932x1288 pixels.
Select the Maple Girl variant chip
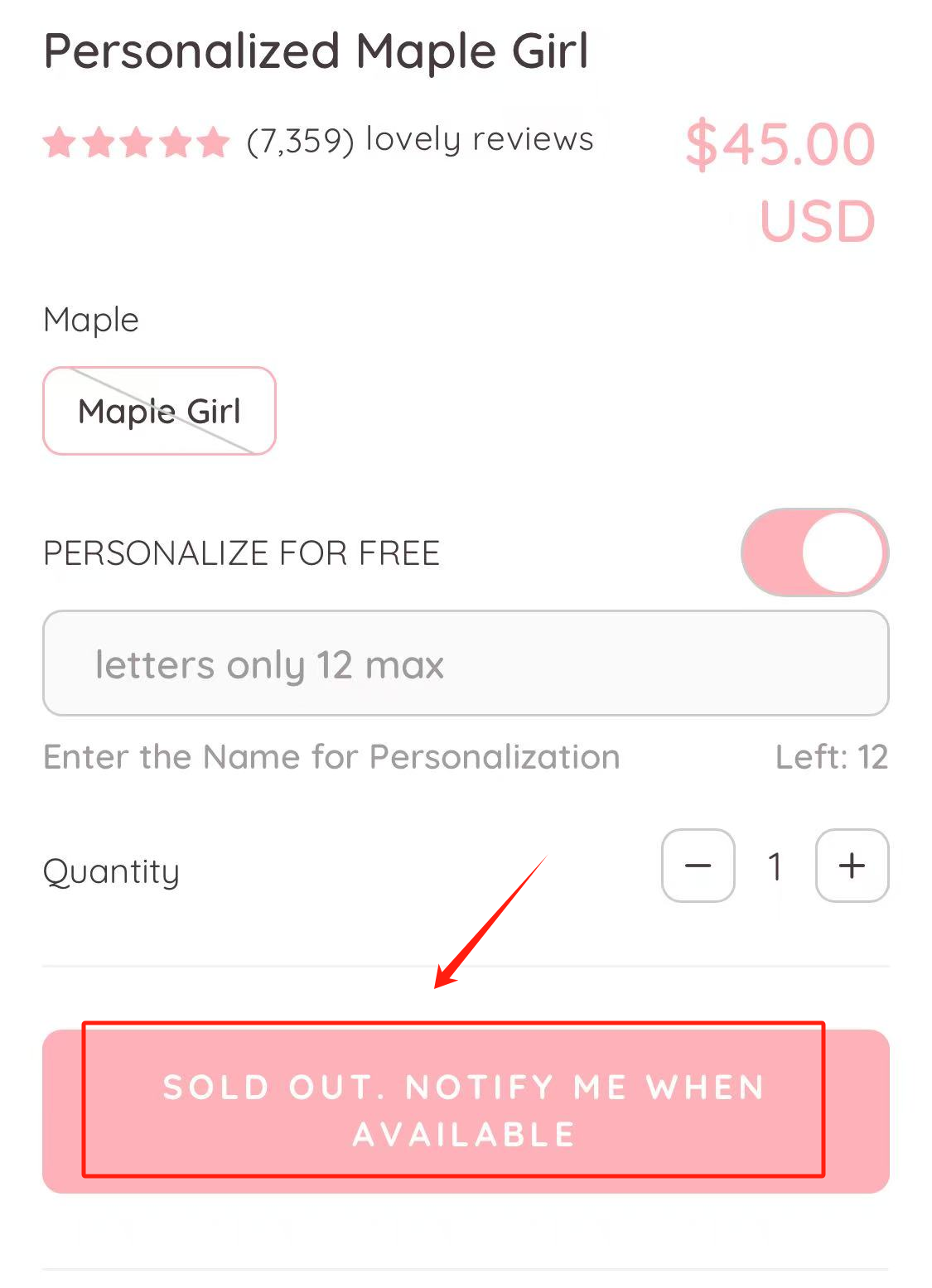coord(159,411)
